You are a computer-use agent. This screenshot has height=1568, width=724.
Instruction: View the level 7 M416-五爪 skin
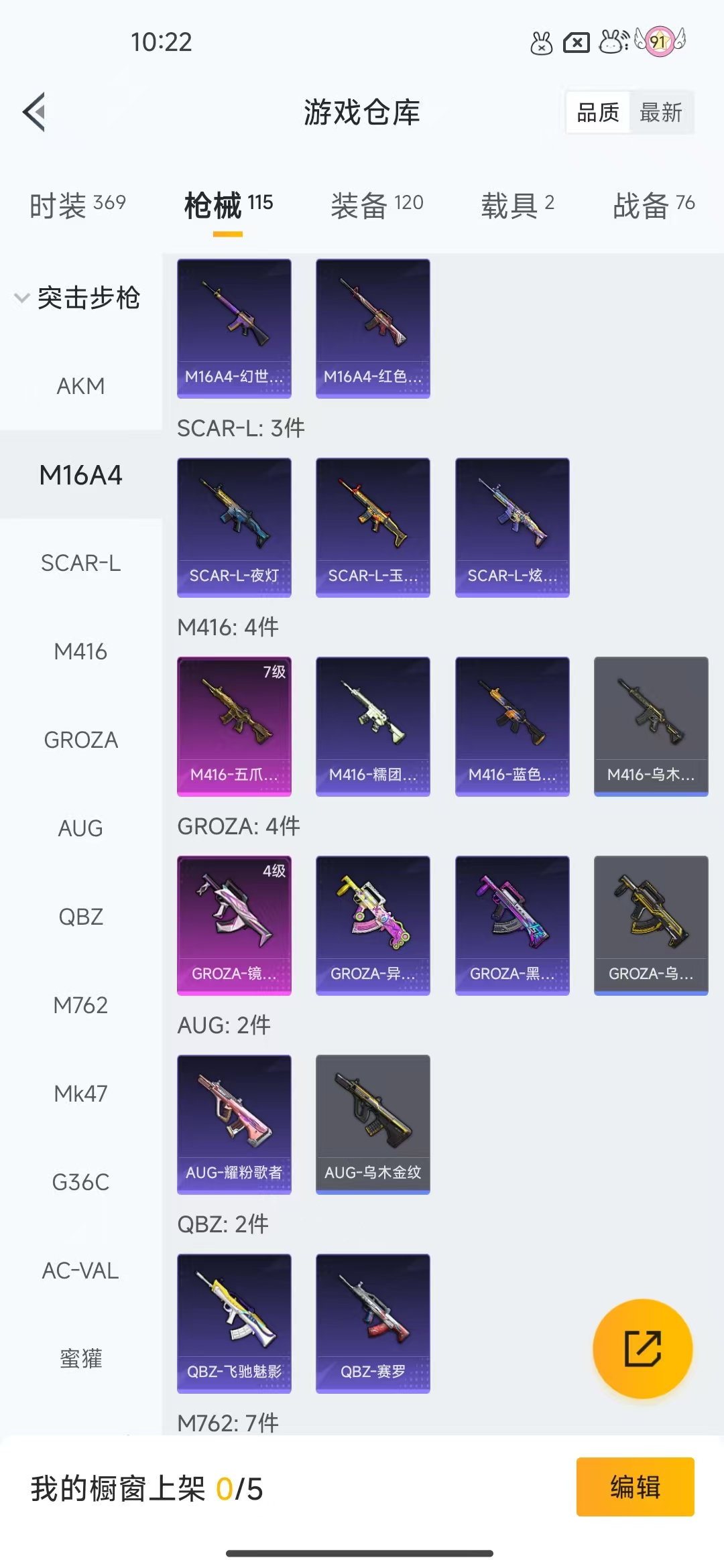coord(234,726)
